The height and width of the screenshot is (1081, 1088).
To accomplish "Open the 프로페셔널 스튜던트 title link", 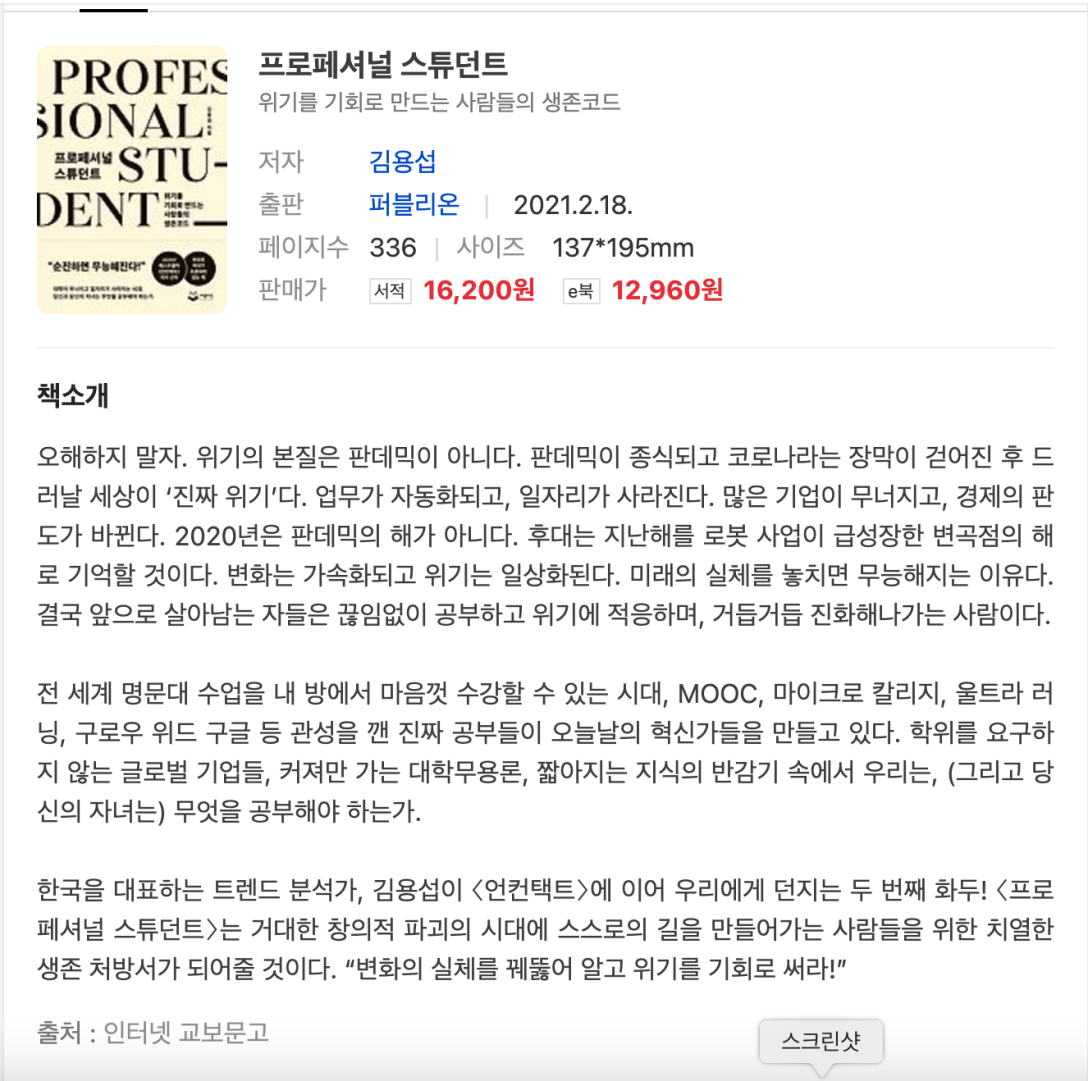I will (382, 65).
